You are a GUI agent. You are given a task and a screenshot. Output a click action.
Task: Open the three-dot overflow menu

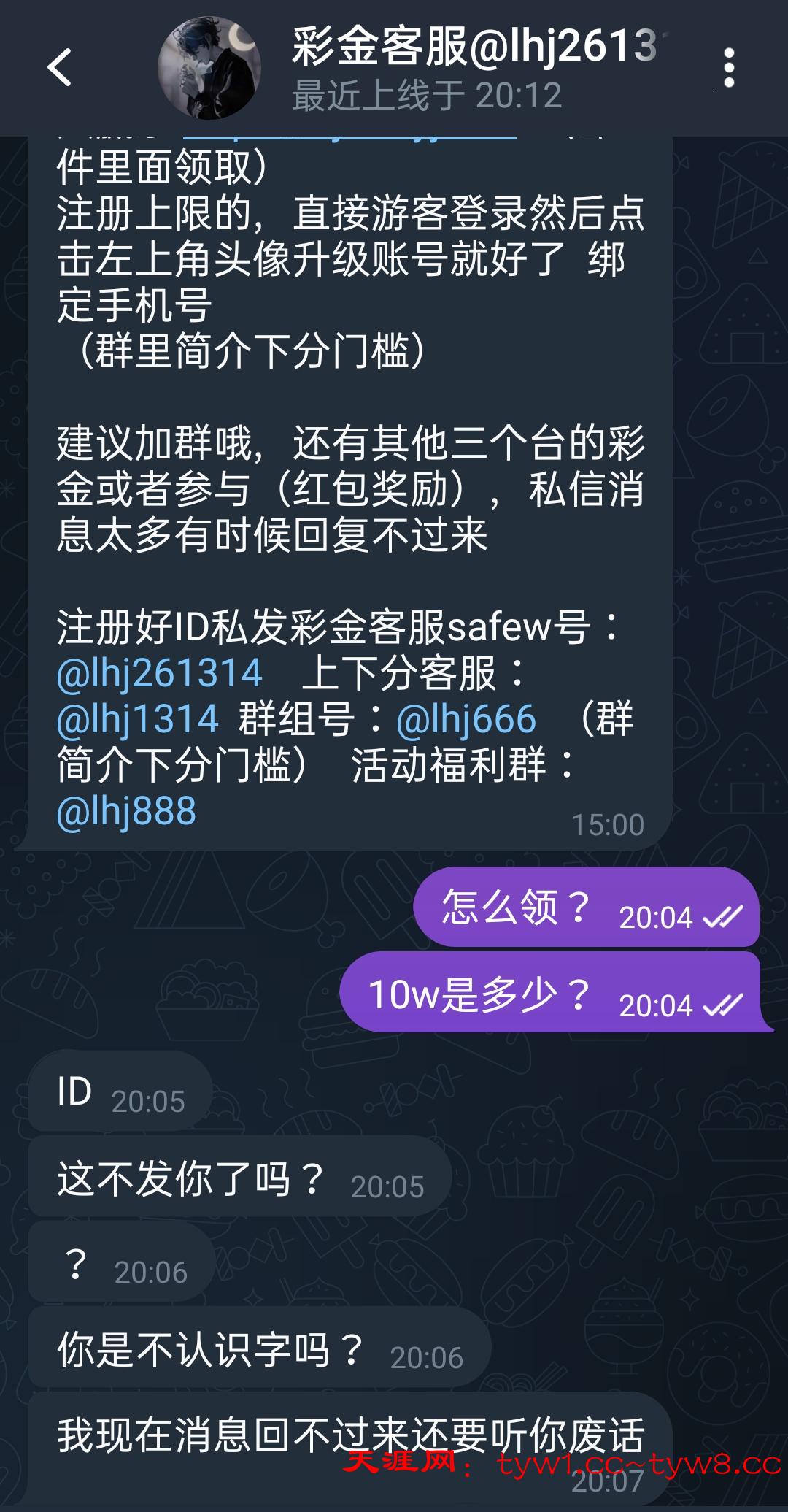(x=728, y=68)
